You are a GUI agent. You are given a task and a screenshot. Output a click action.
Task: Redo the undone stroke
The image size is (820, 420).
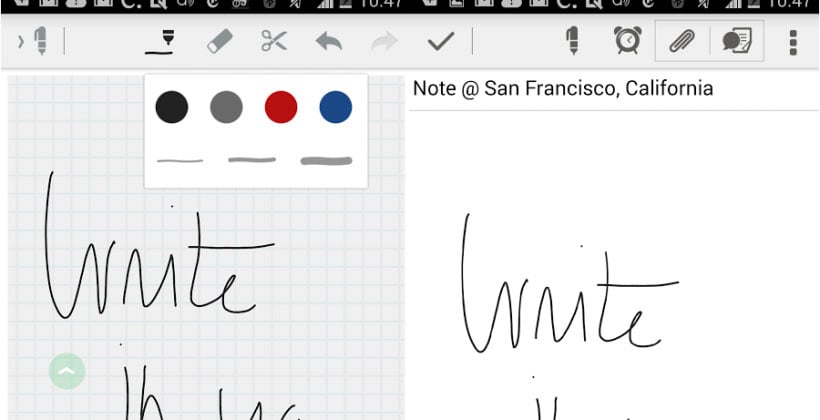click(x=384, y=41)
